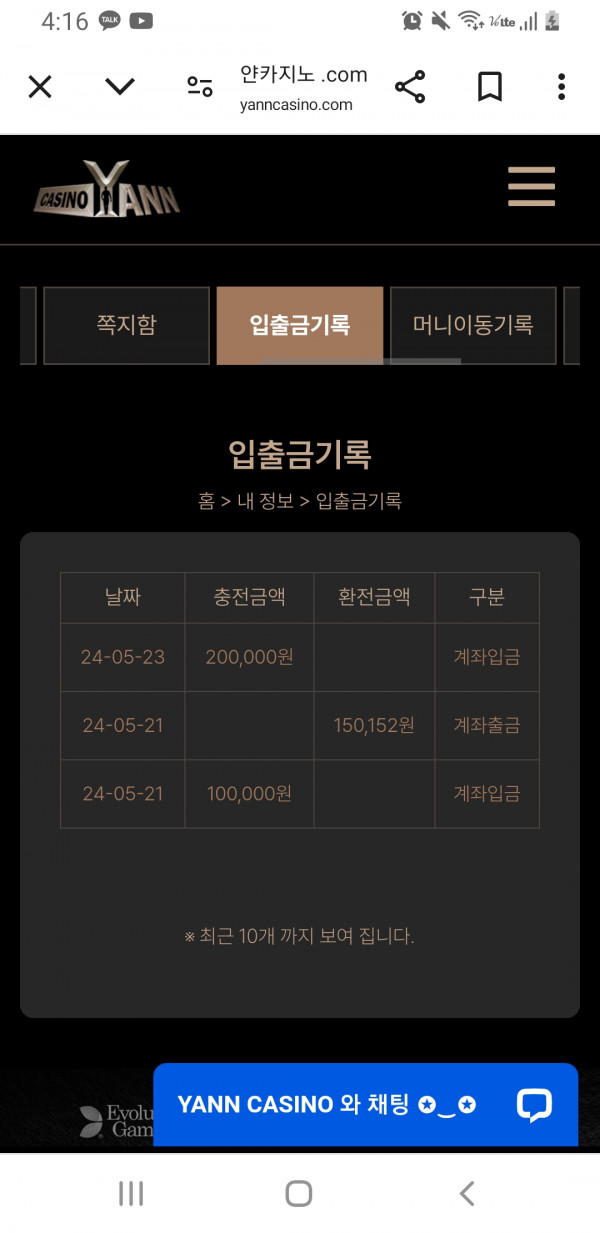Open site settings icon beside the address
This screenshot has width=600, height=1233.
(x=200, y=87)
